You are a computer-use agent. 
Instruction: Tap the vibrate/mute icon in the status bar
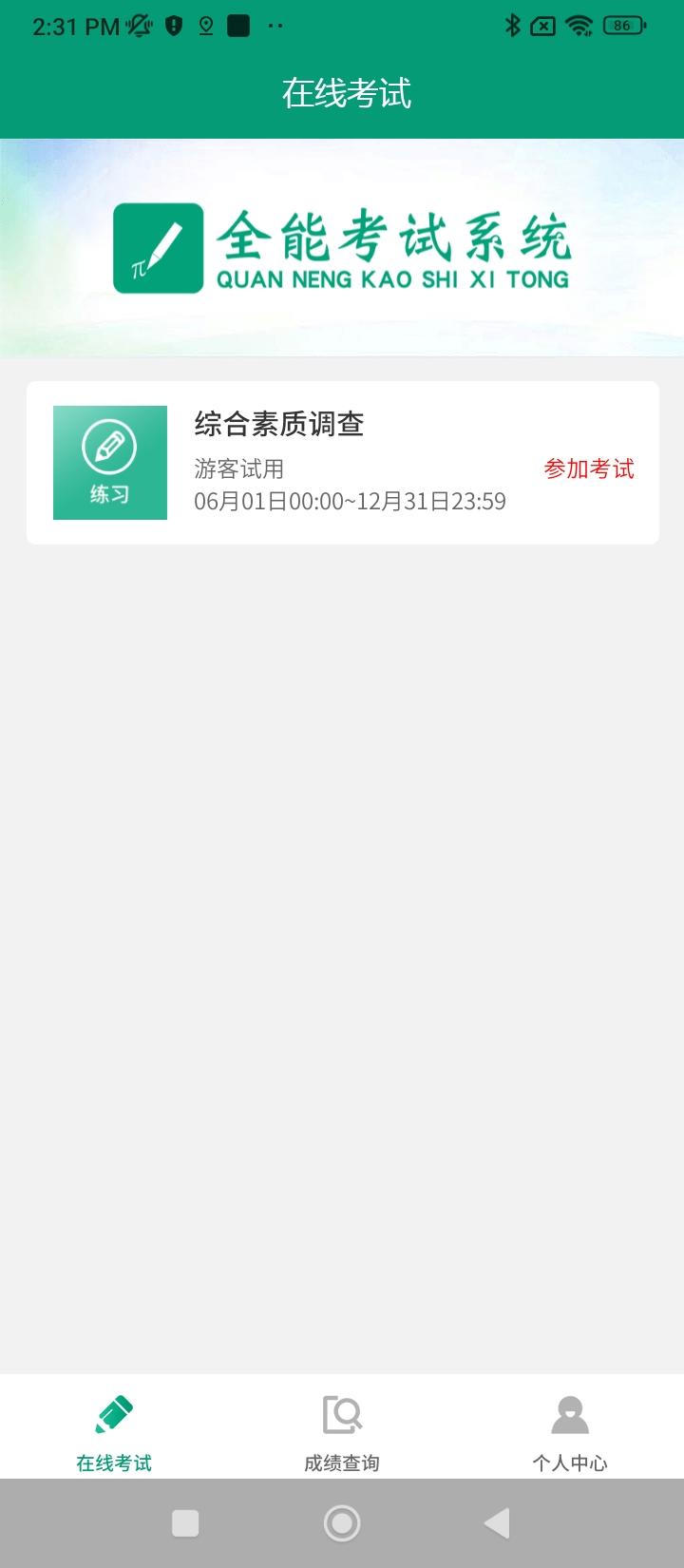tap(139, 26)
